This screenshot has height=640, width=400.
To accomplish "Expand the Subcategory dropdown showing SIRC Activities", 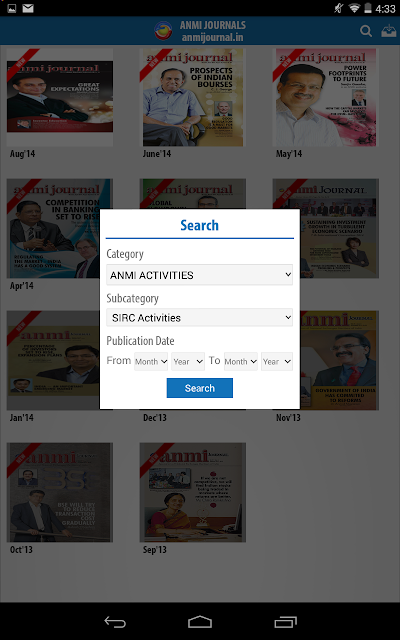I will coord(200,318).
